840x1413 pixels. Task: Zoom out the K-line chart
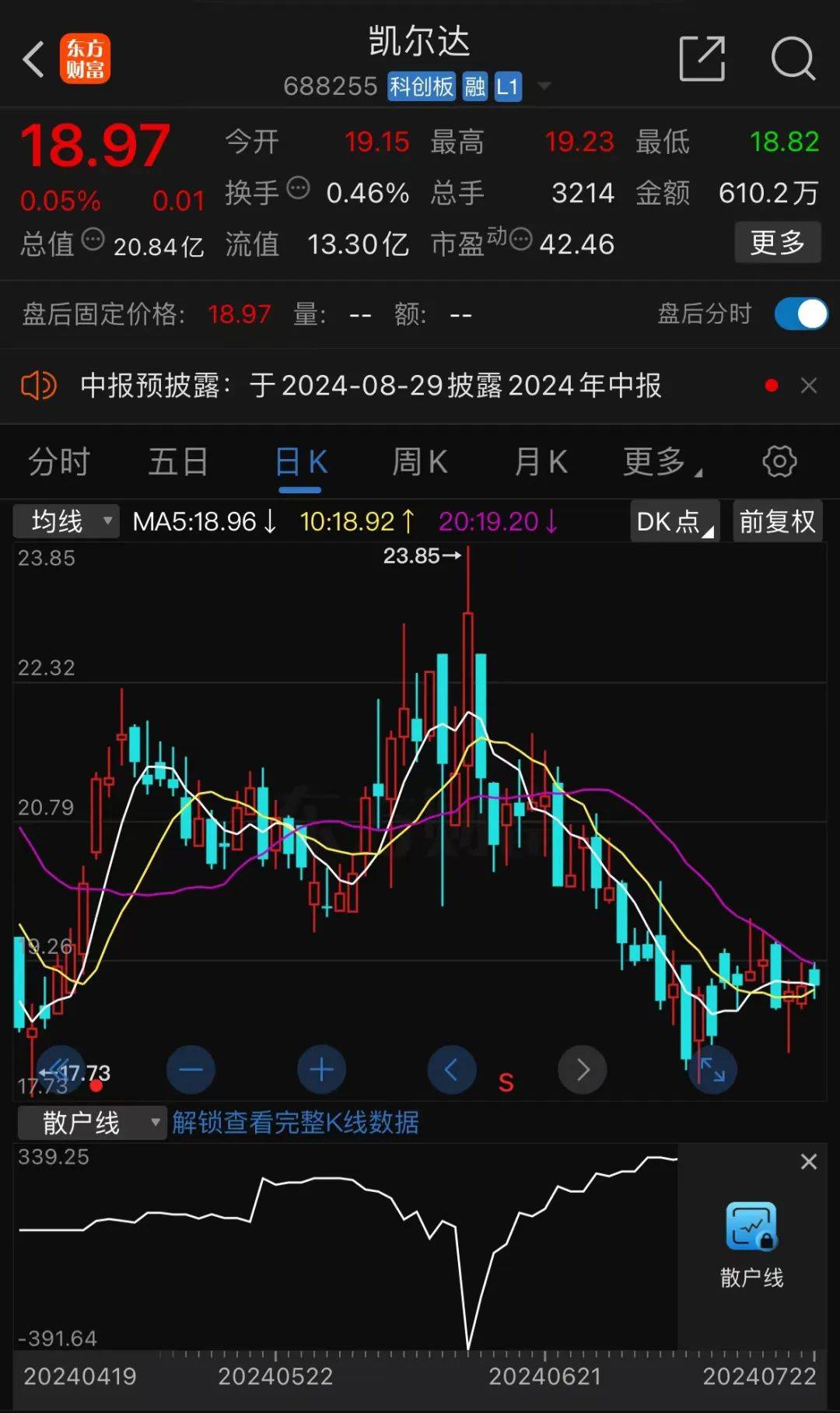(x=191, y=1071)
